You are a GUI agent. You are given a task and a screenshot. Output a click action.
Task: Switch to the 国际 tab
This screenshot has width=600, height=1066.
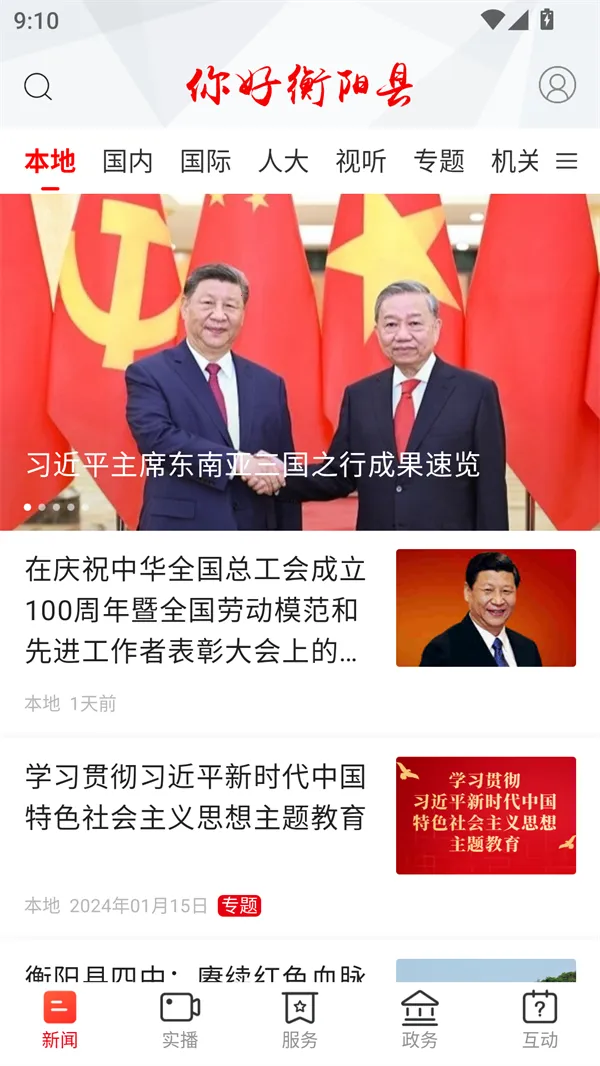click(x=206, y=161)
